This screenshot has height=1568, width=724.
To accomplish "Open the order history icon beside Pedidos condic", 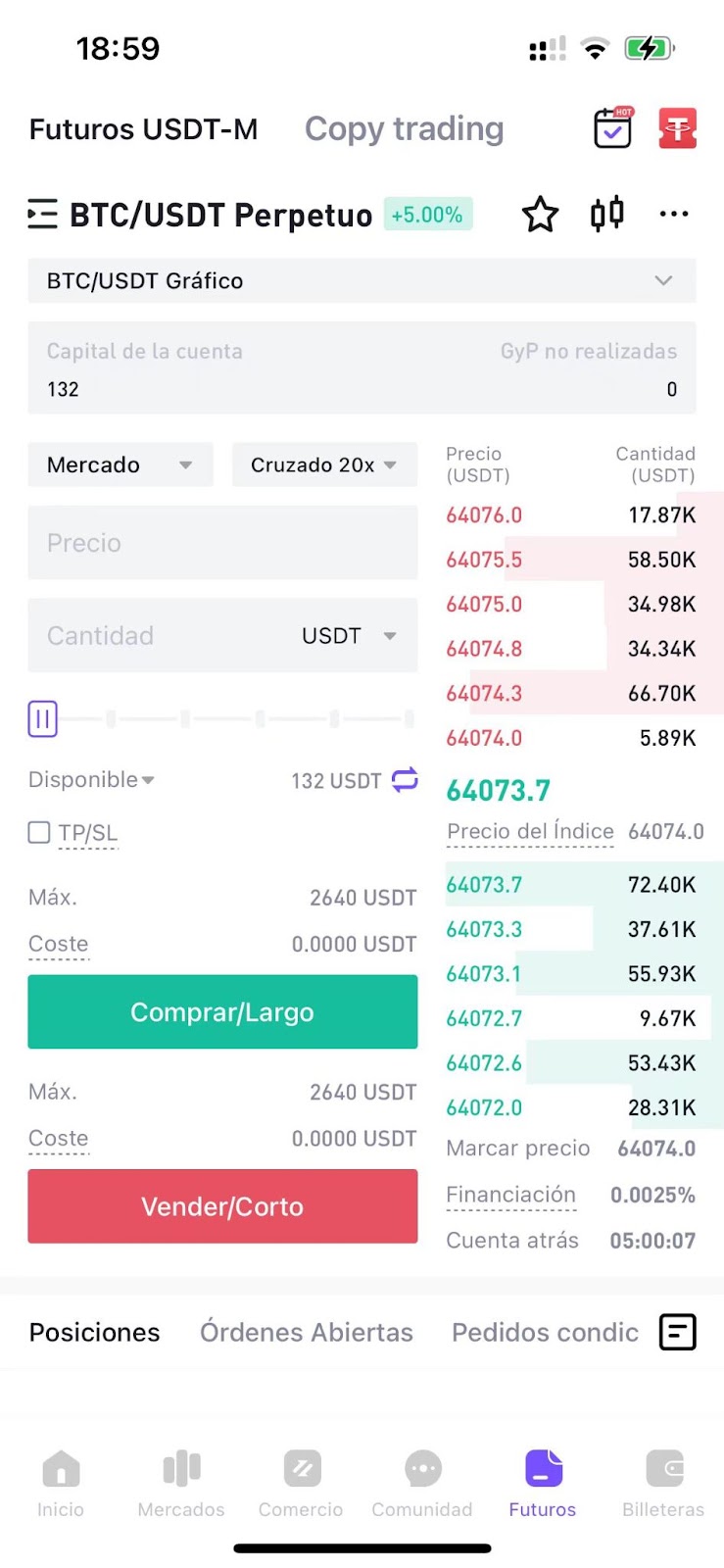I will (677, 1332).
